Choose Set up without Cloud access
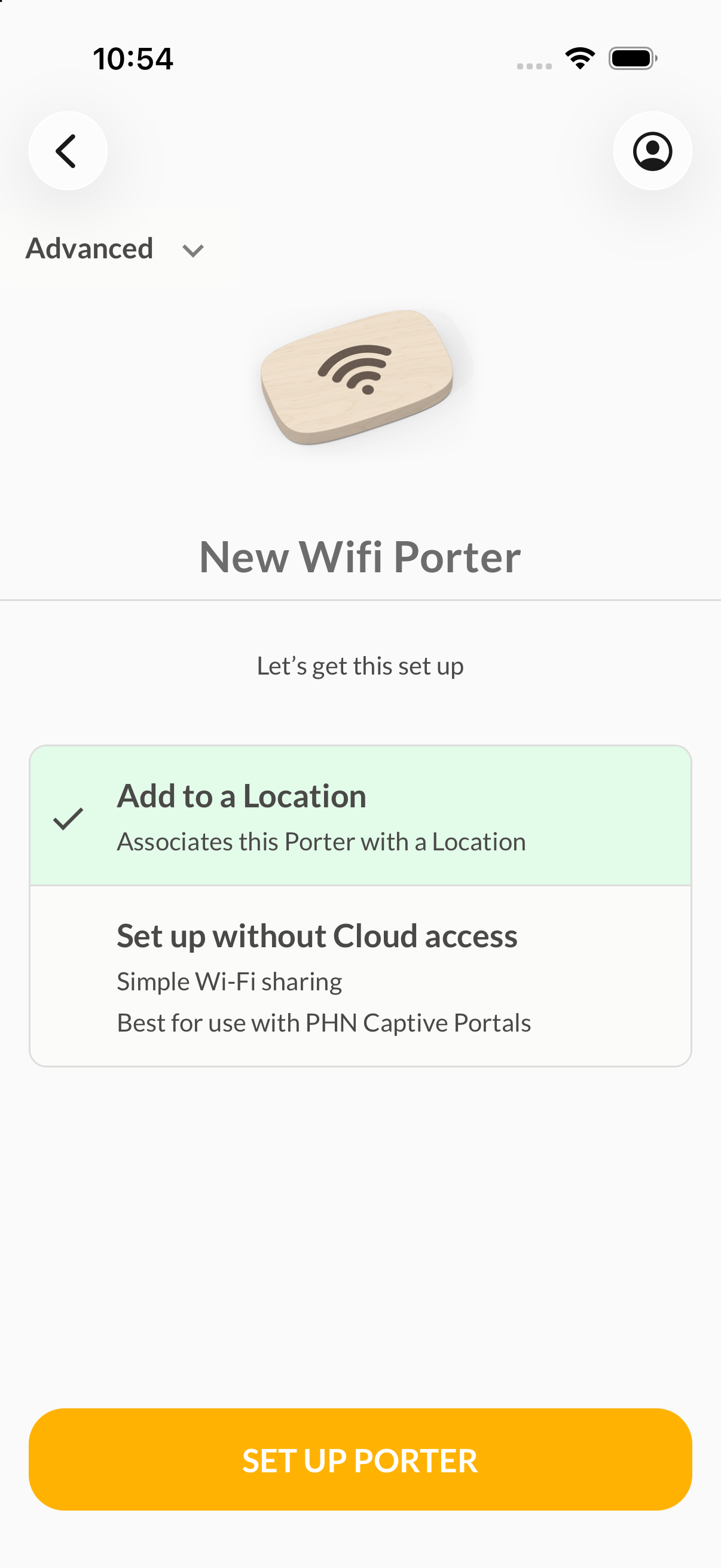 point(360,976)
